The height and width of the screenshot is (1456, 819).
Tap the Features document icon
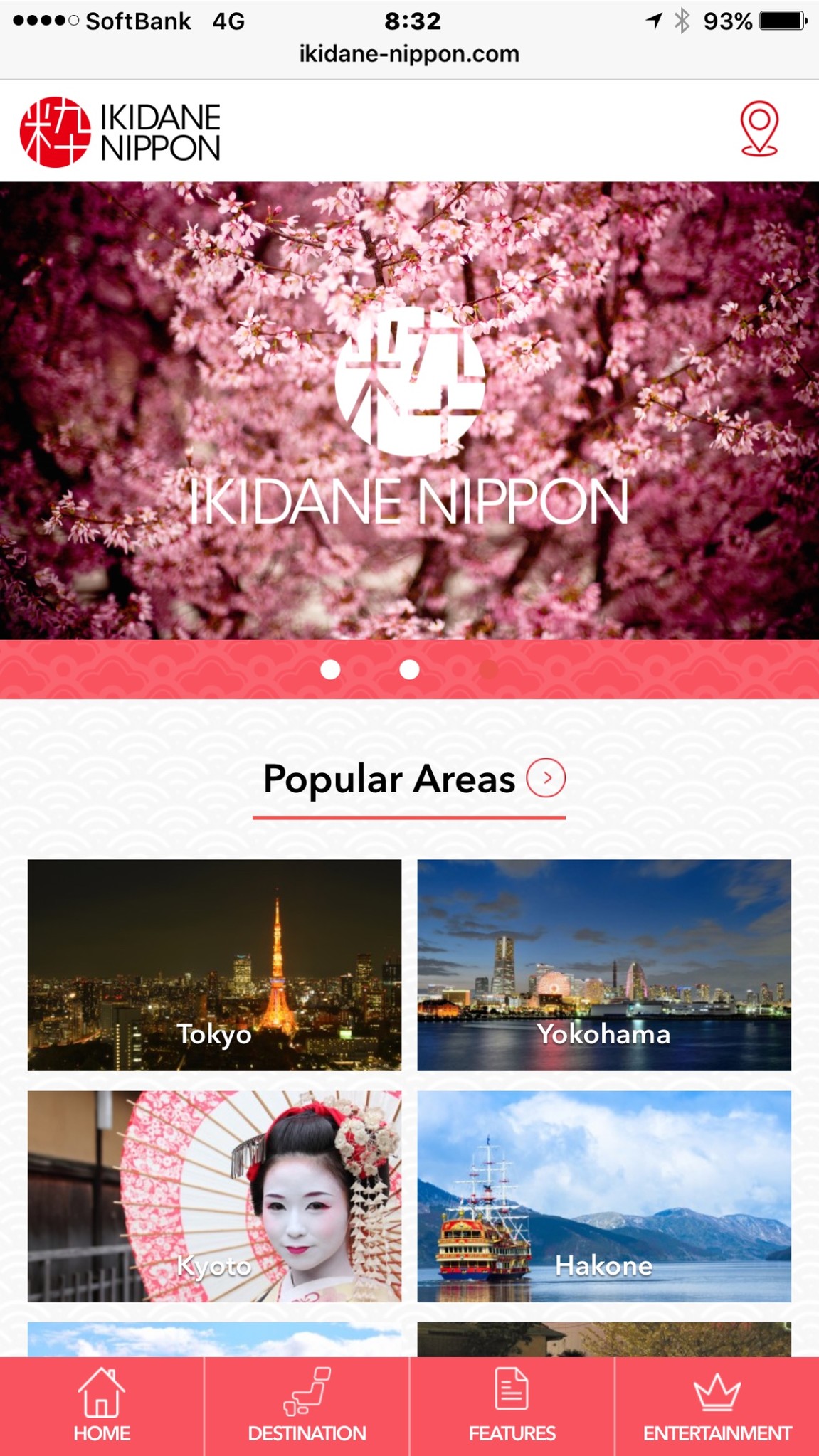512,1388
